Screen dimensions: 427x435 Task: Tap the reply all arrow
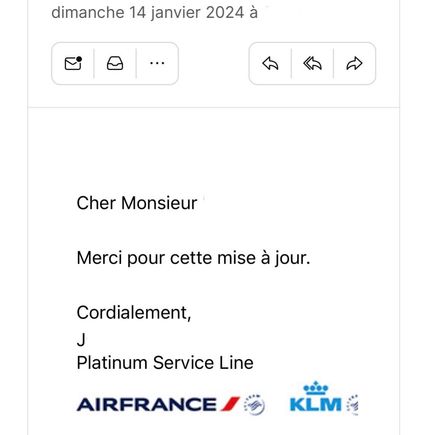pyautogui.click(x=312, y=63)
